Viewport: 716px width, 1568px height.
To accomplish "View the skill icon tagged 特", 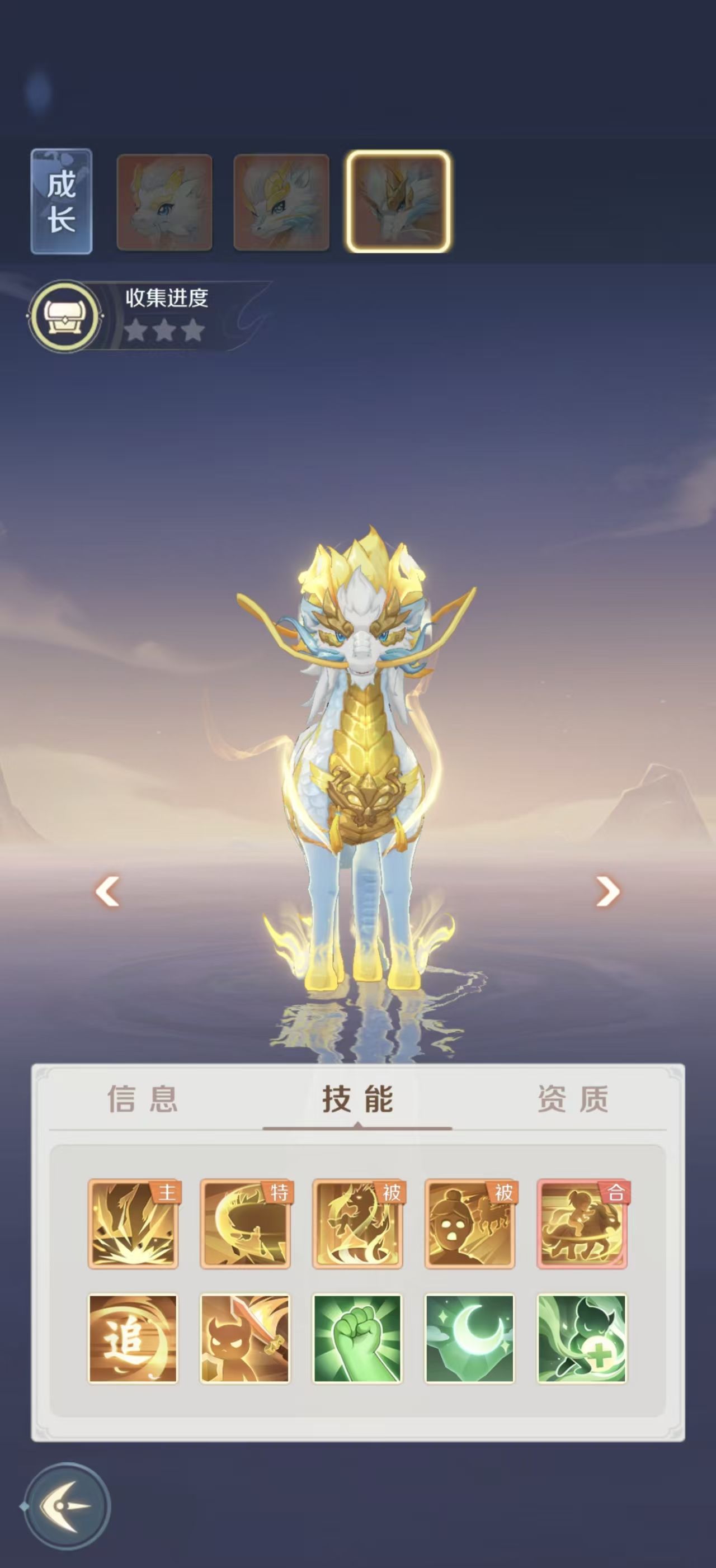I will [245, 1224].
